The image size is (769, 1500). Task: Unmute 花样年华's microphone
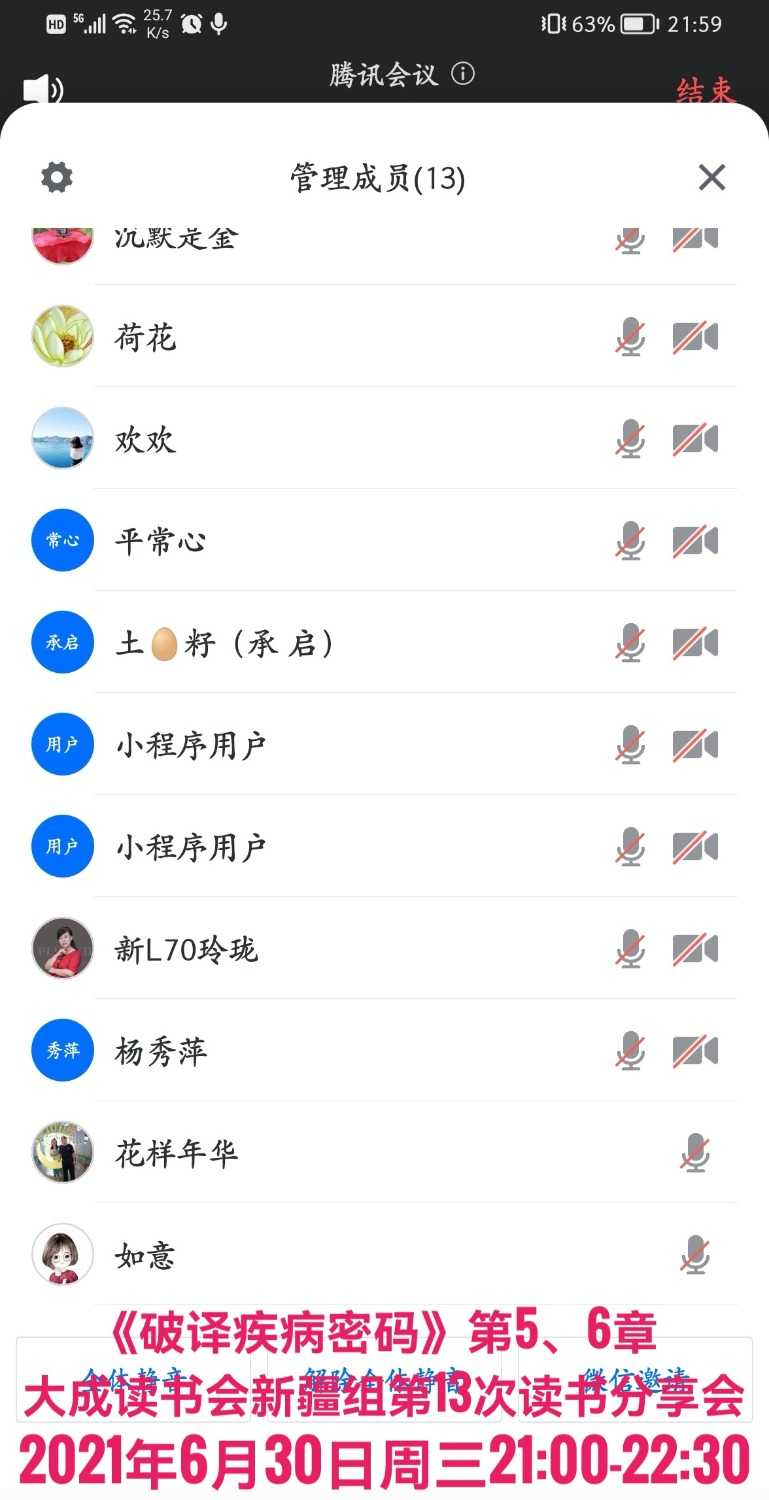click(695, 1152)
